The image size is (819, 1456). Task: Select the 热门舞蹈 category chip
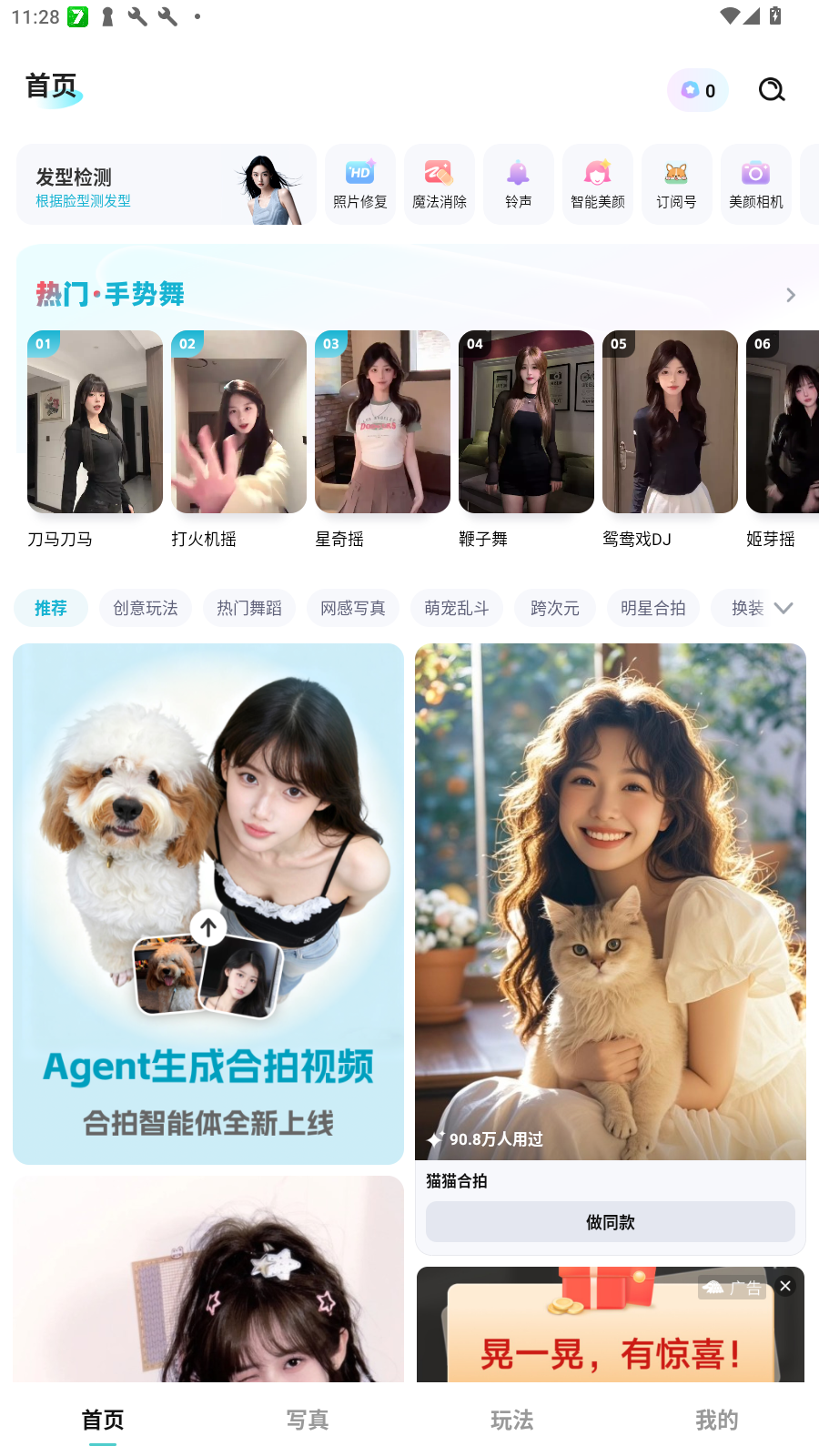click(249, 608)
